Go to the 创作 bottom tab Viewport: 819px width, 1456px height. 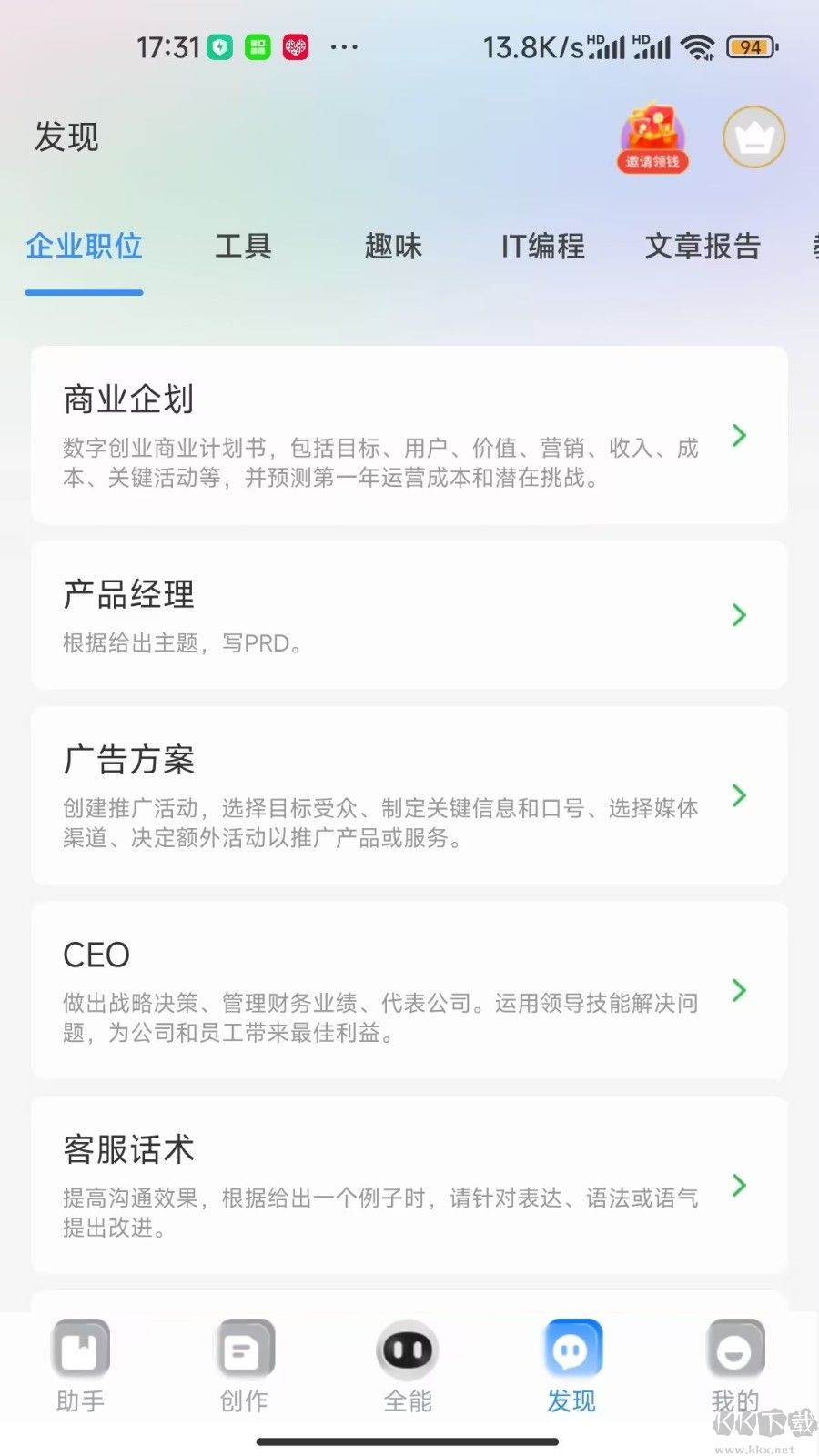pos(244,1367)
